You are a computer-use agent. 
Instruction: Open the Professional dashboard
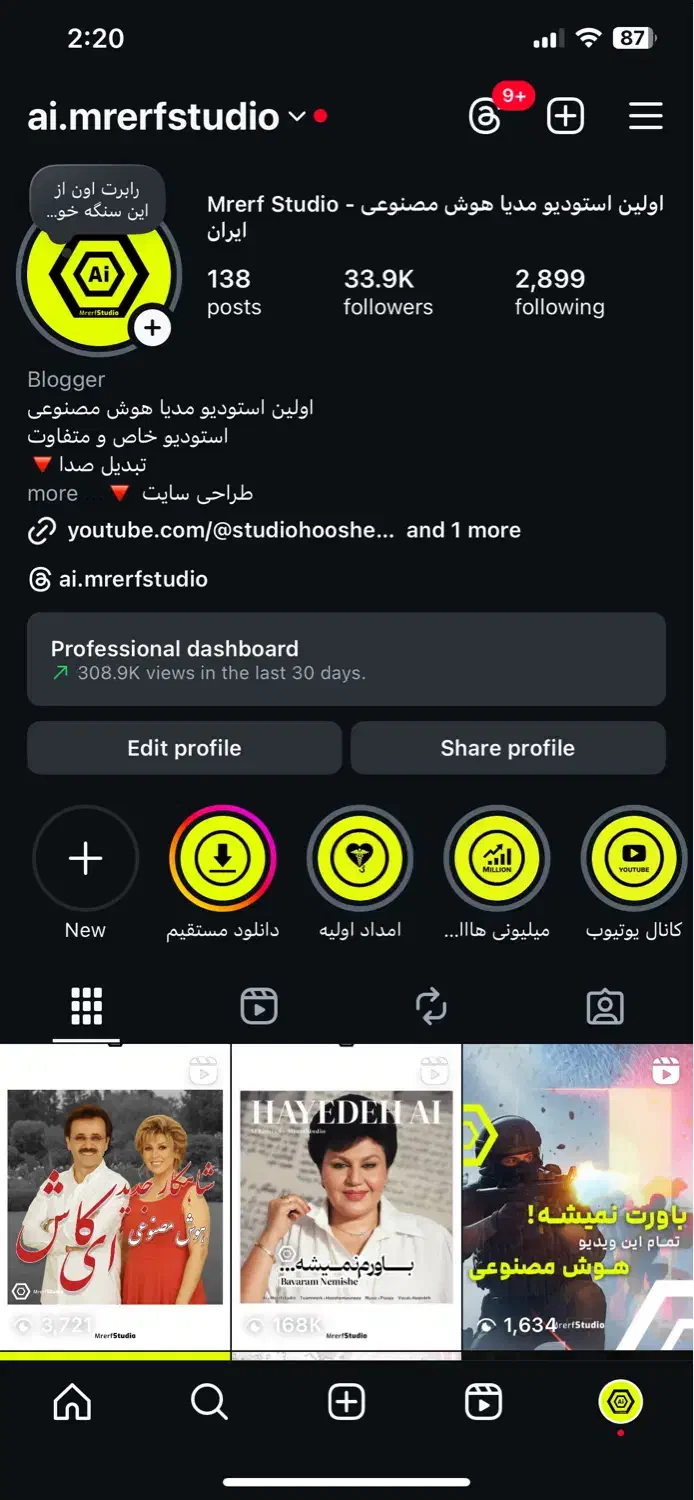(346, 659)
